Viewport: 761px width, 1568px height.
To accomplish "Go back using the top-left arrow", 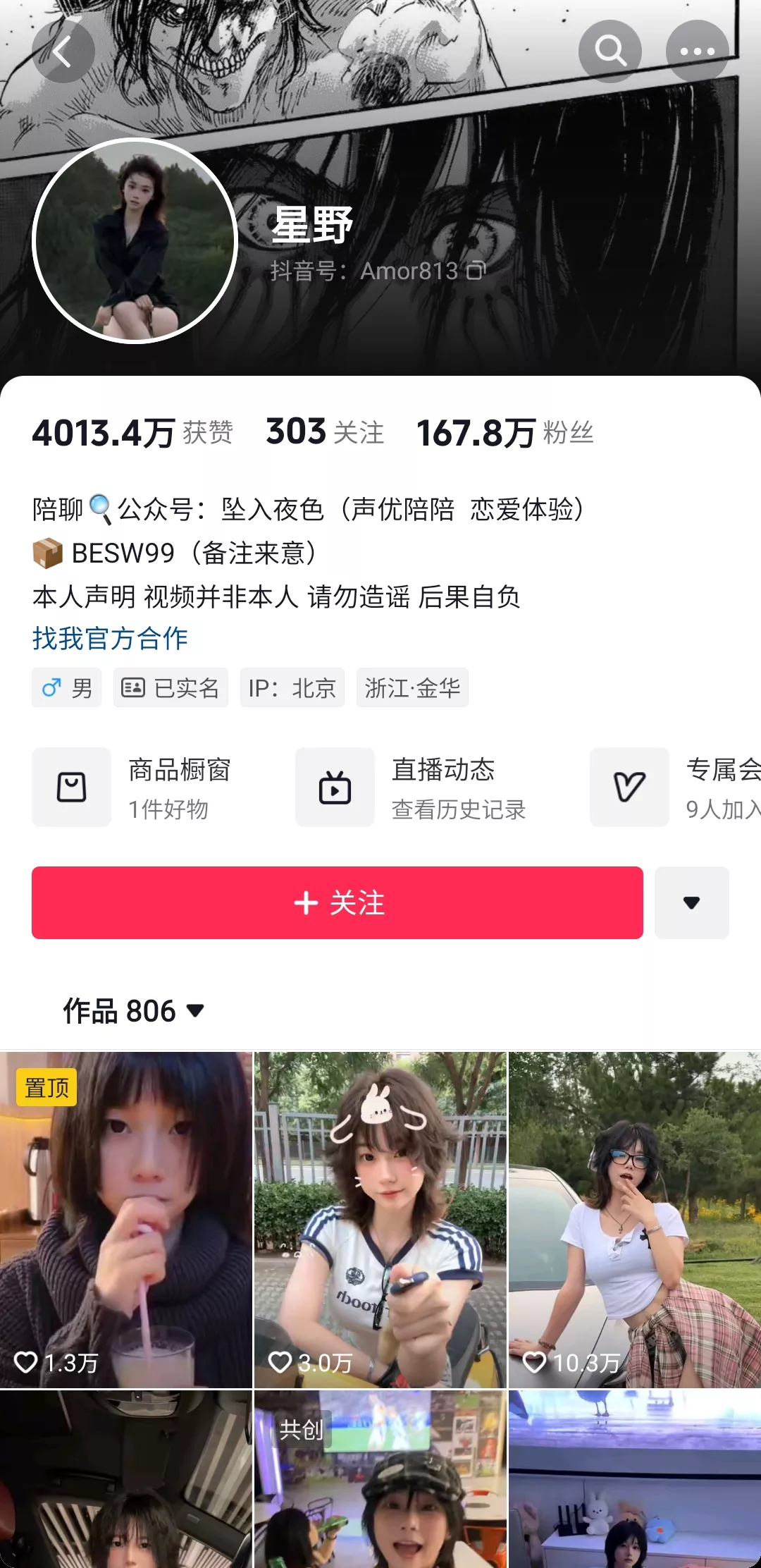I will [63, 51].
